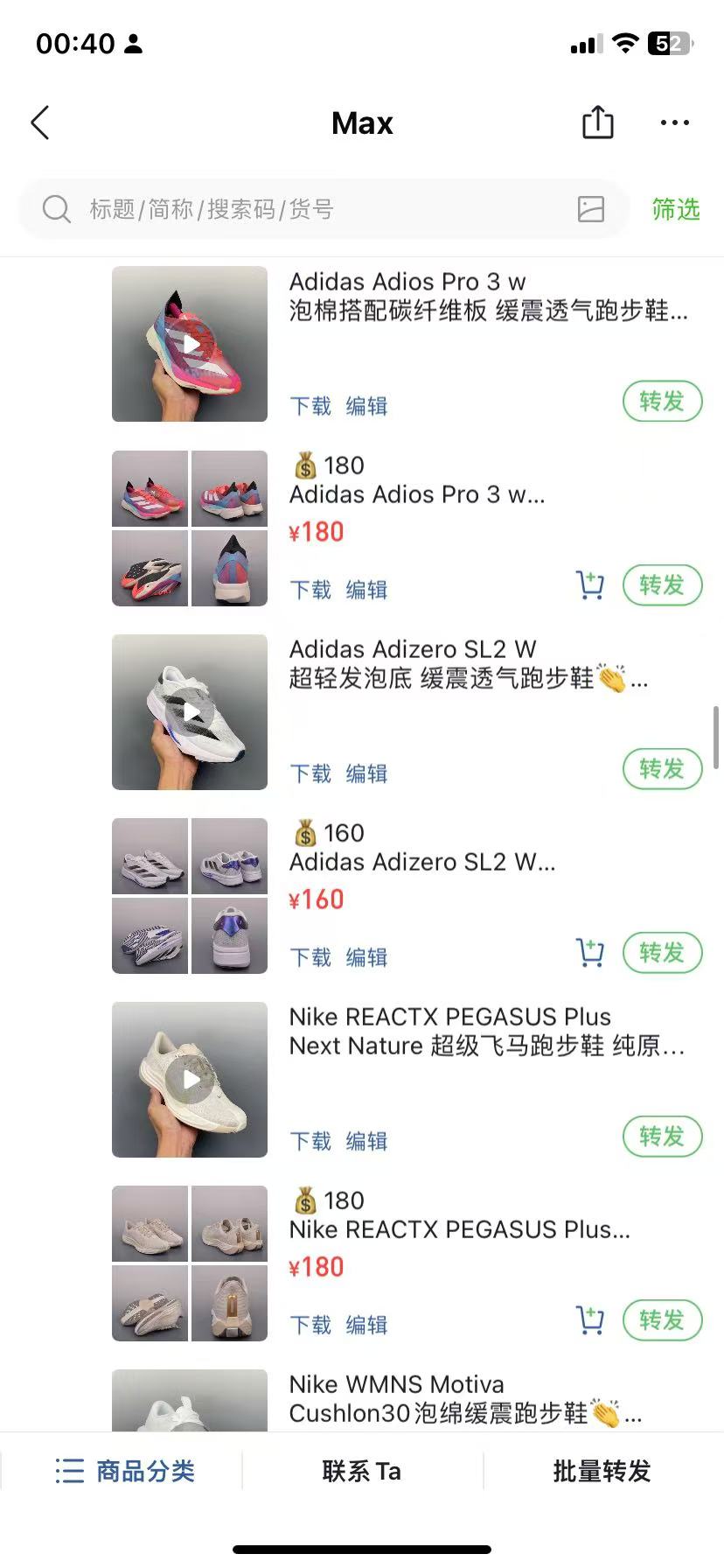Choose 批量转发 batch forward
Viewport: 724px width, 1568px height.
(602, 1471)
